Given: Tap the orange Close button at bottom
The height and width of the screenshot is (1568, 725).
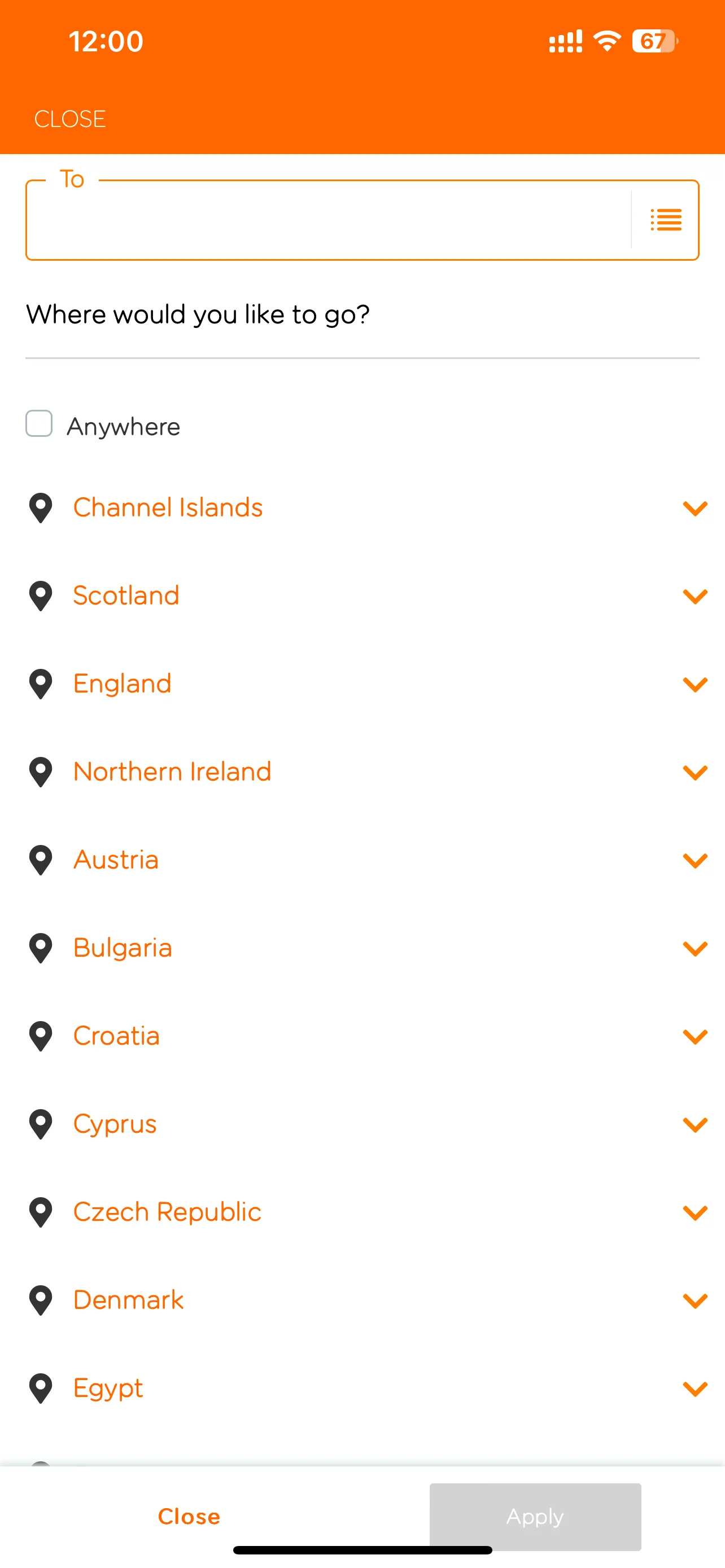Looking at the screenshot, I should [x=189, y=1517].
